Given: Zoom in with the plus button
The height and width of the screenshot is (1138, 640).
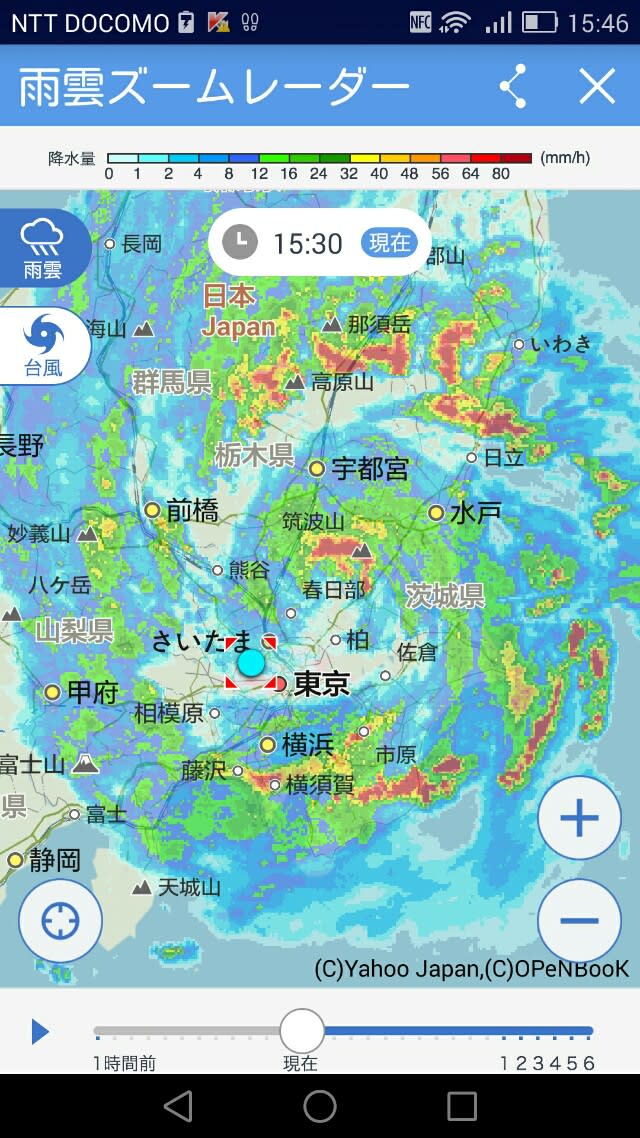Looking at the screenshot, I should pos(579,818).
